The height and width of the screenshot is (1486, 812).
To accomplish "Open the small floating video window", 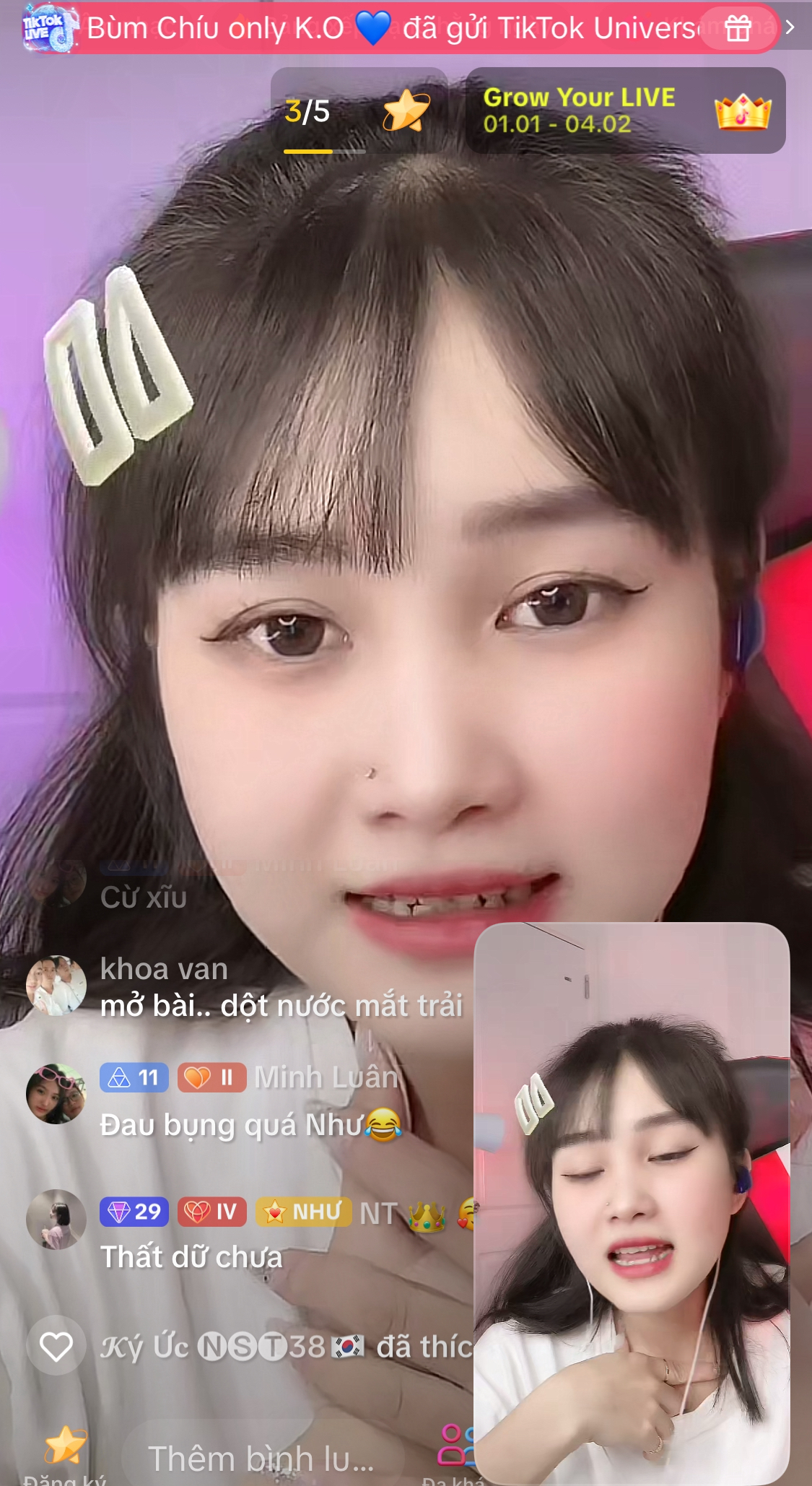I will point(632,1202).
